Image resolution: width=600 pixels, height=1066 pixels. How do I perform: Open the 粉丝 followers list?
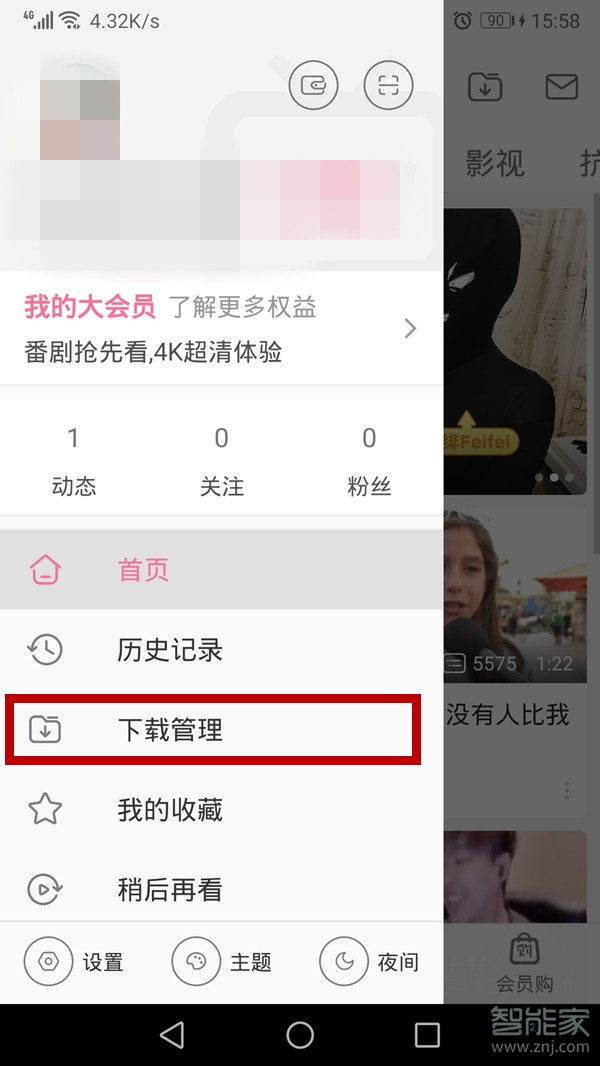(x=368, y=461)
